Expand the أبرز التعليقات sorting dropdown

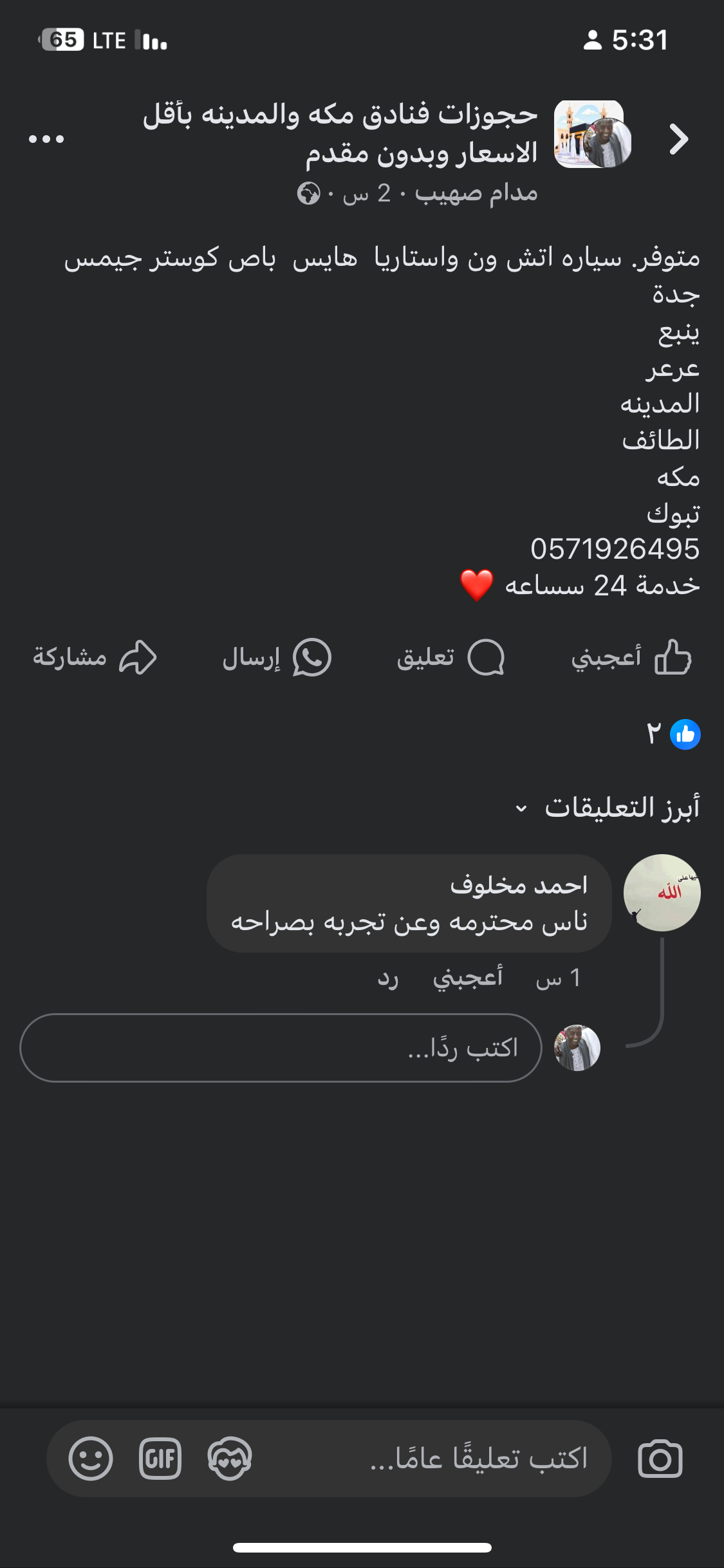click(x=608, y=808)
